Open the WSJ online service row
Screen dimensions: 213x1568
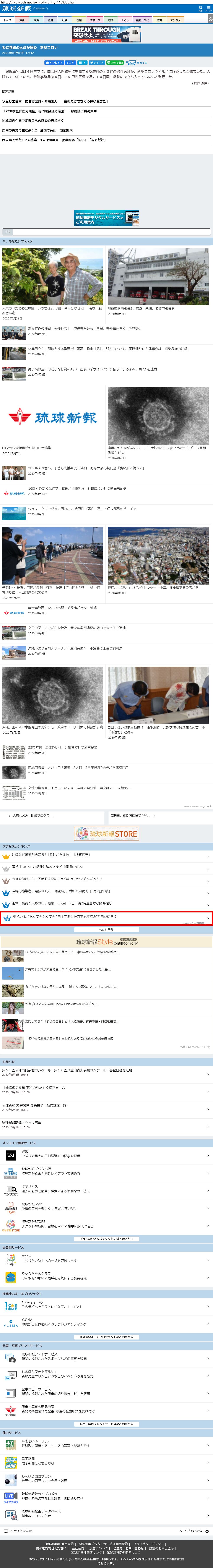pos(107,1154)
